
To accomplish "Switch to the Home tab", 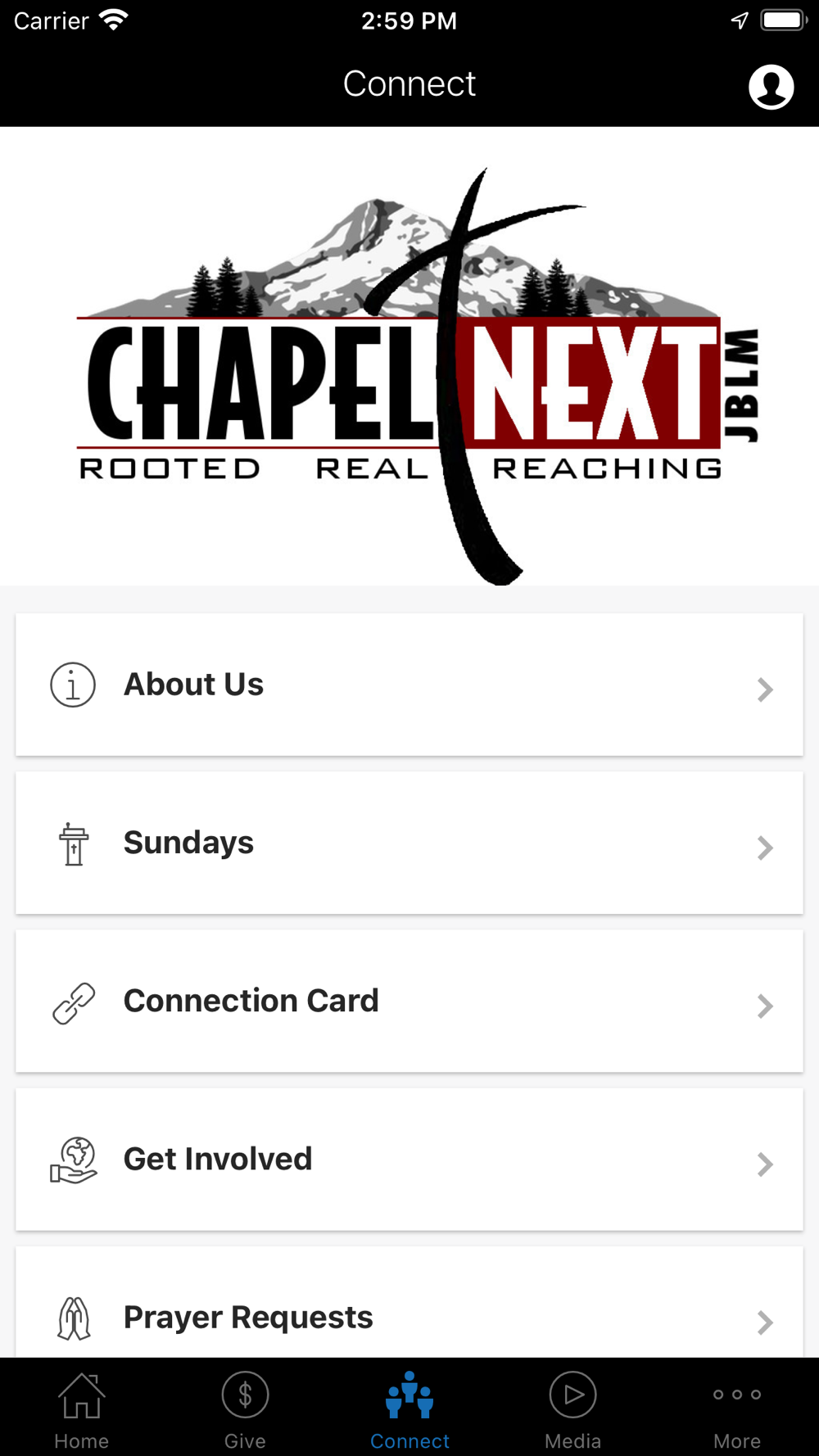I will click(x=82, y=1410).
